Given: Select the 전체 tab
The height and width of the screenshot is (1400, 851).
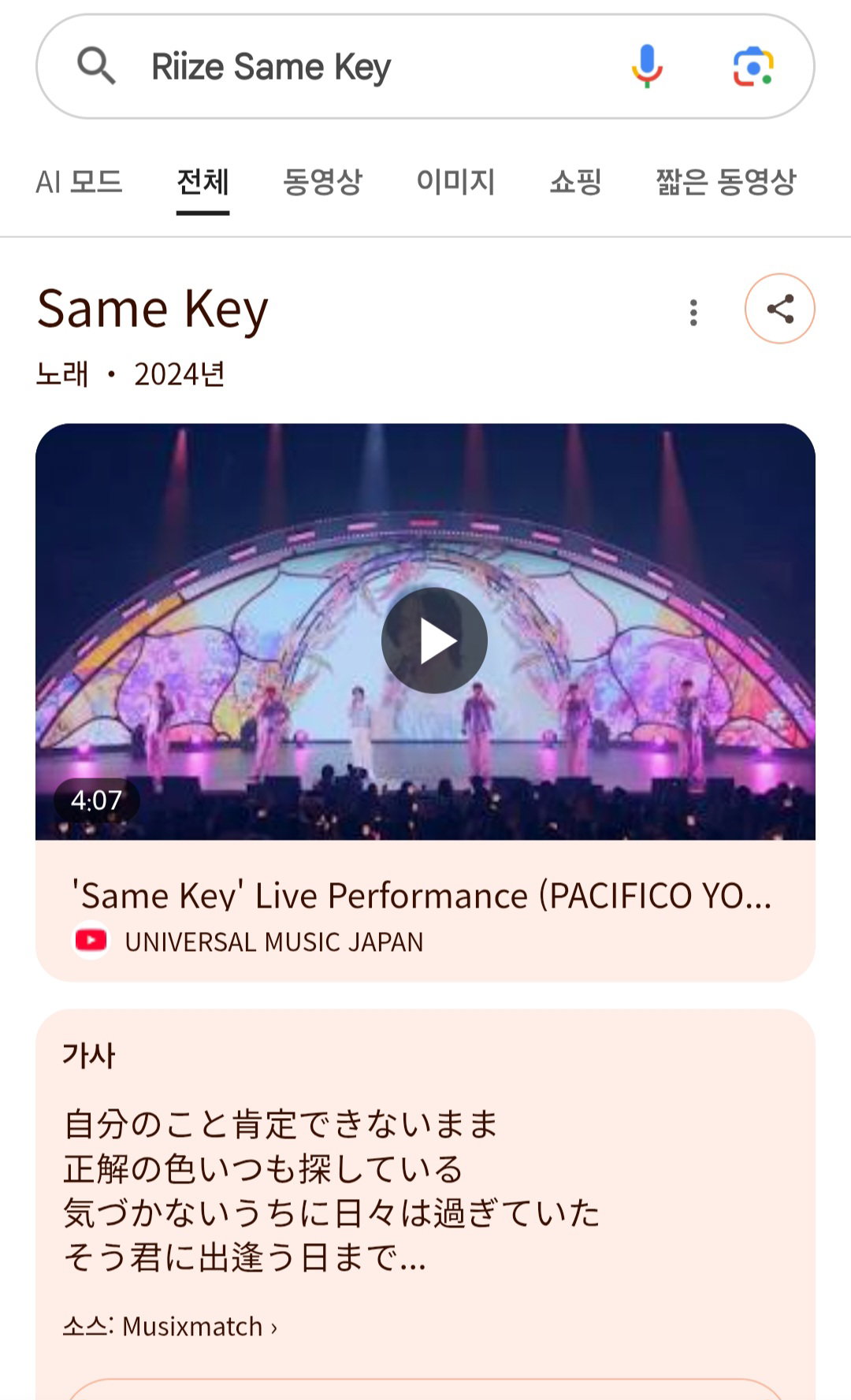Looking at the screenshot, I should click(203, 182).
